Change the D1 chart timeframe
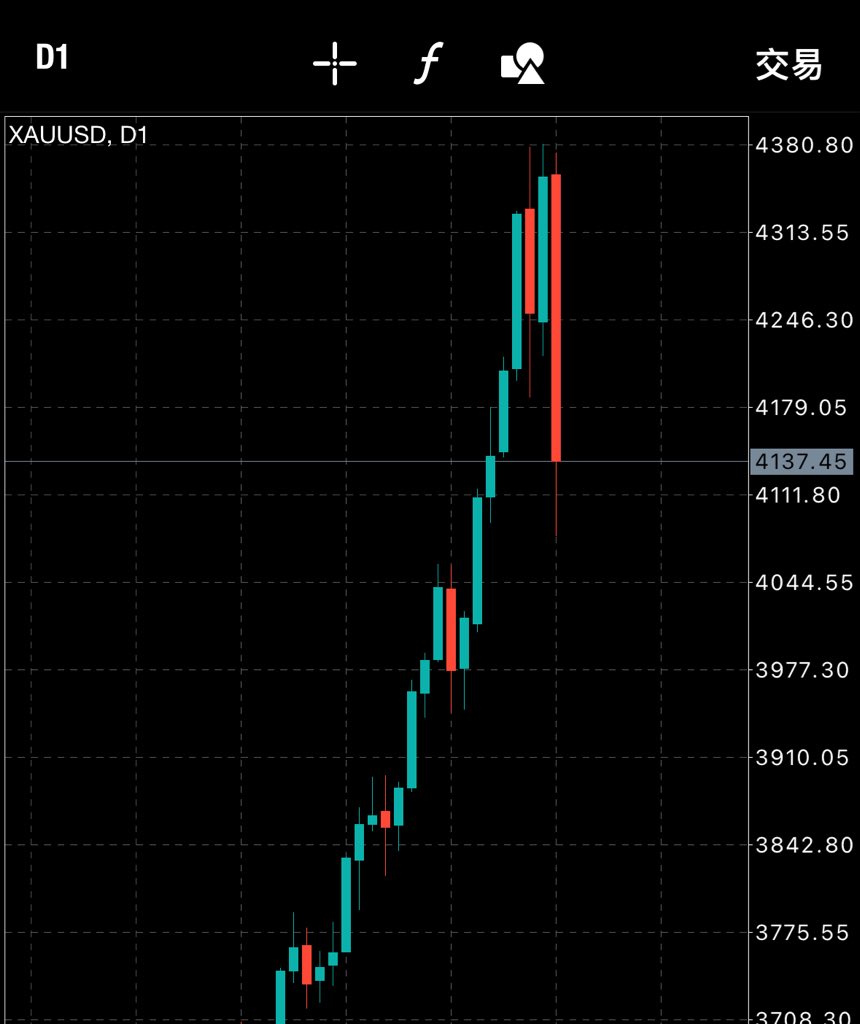Viewport: 860px width, 1024px height. pos(52,58)
